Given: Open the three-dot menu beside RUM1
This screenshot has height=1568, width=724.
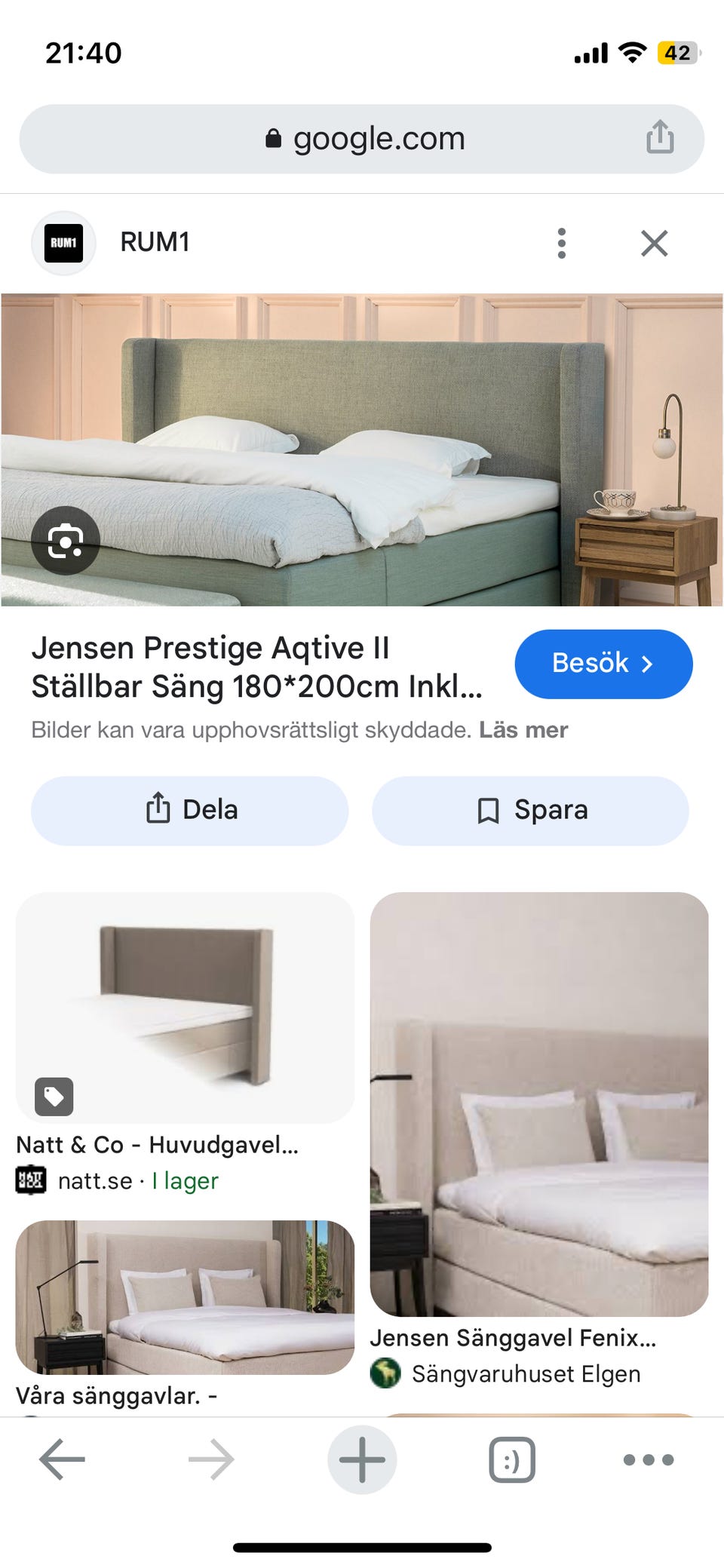Looking at the screenshot, I should pos(561,243).
